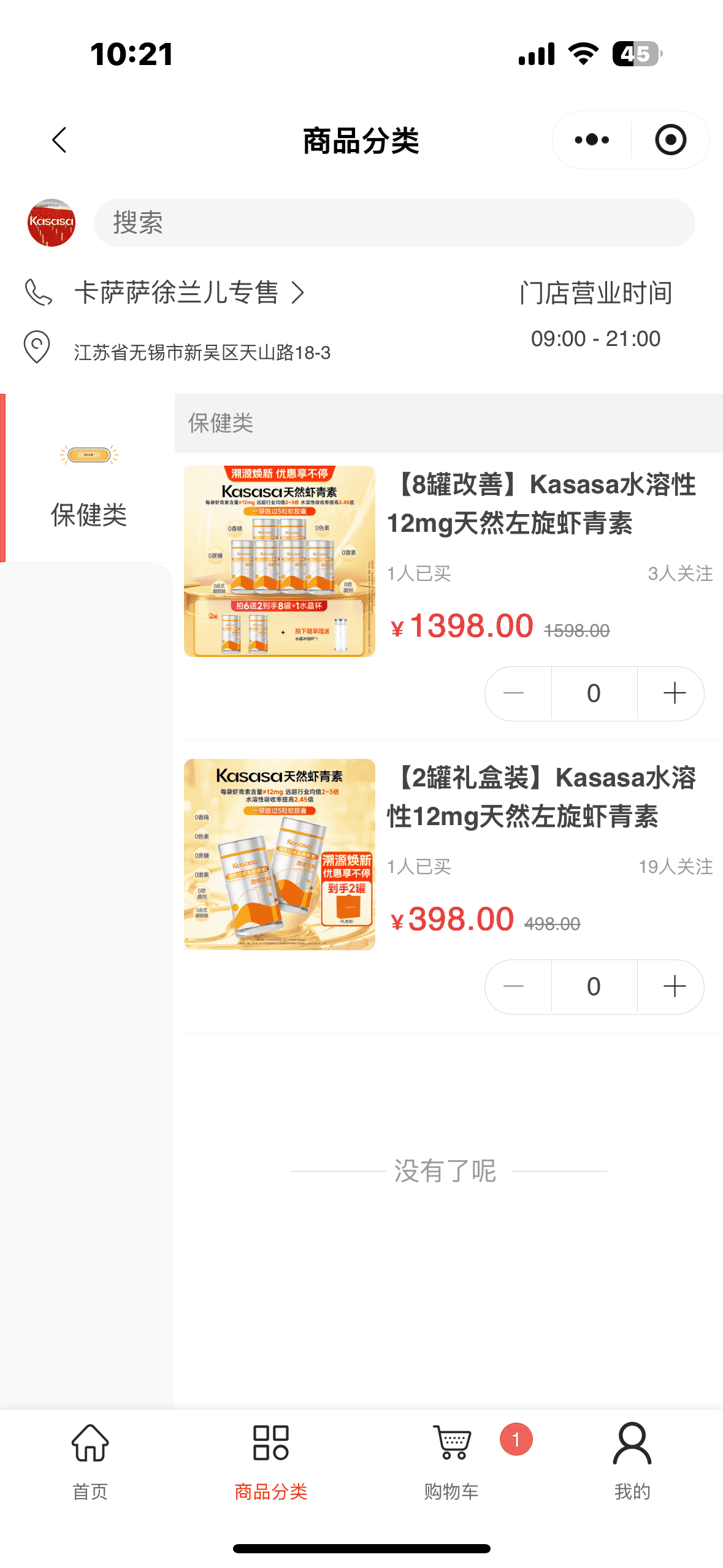Viewport: 723px width, 1568px height.
Task: Tap the 搜索 search field
Action: pyautogui.click(x=394, y=223)
